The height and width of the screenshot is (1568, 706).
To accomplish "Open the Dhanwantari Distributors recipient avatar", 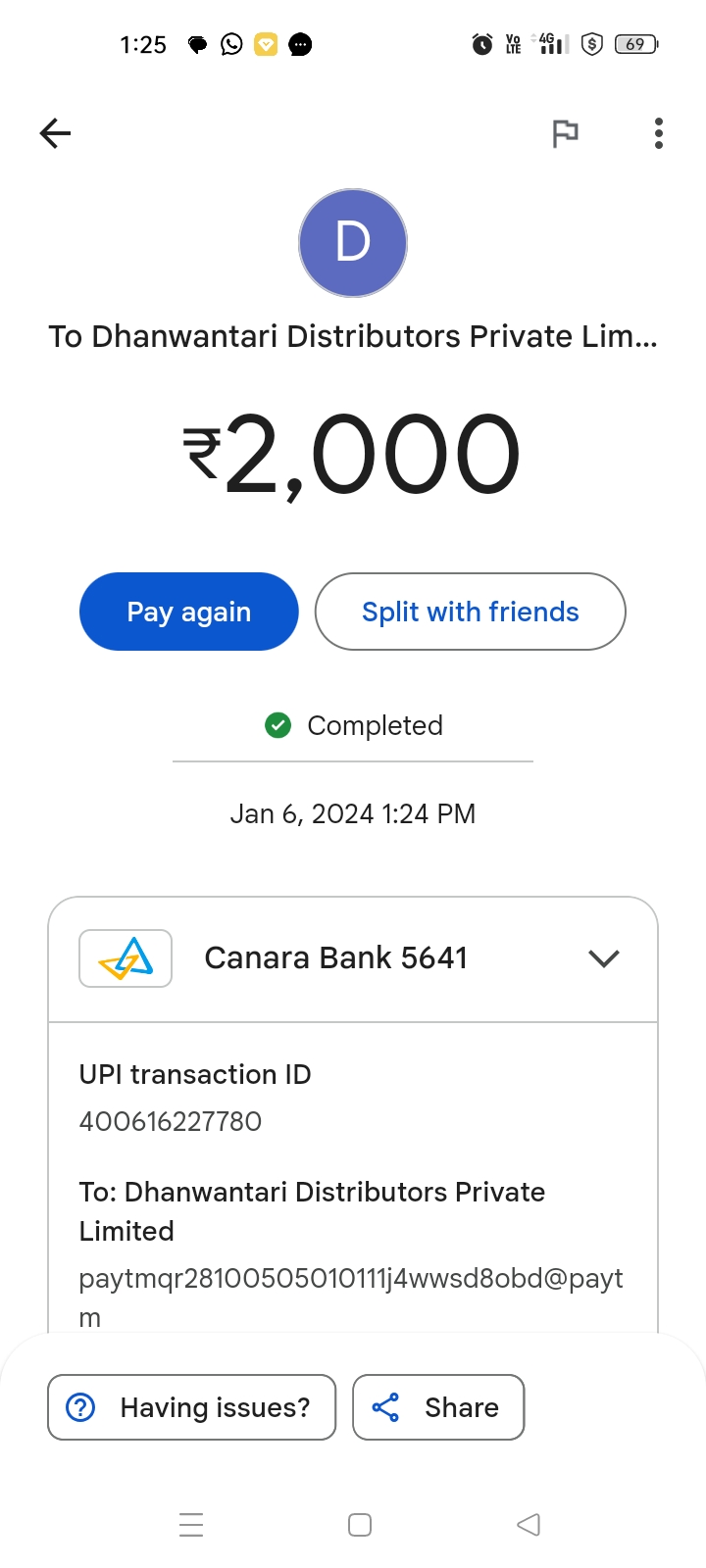I will (353, 243).
